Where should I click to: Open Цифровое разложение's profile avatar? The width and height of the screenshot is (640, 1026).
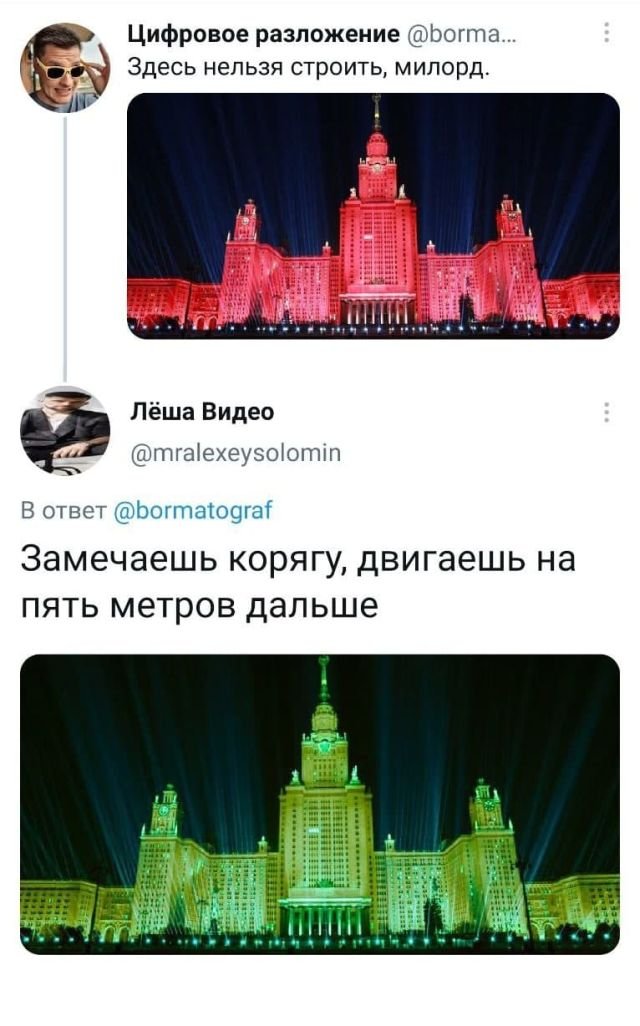click(65, 66)
